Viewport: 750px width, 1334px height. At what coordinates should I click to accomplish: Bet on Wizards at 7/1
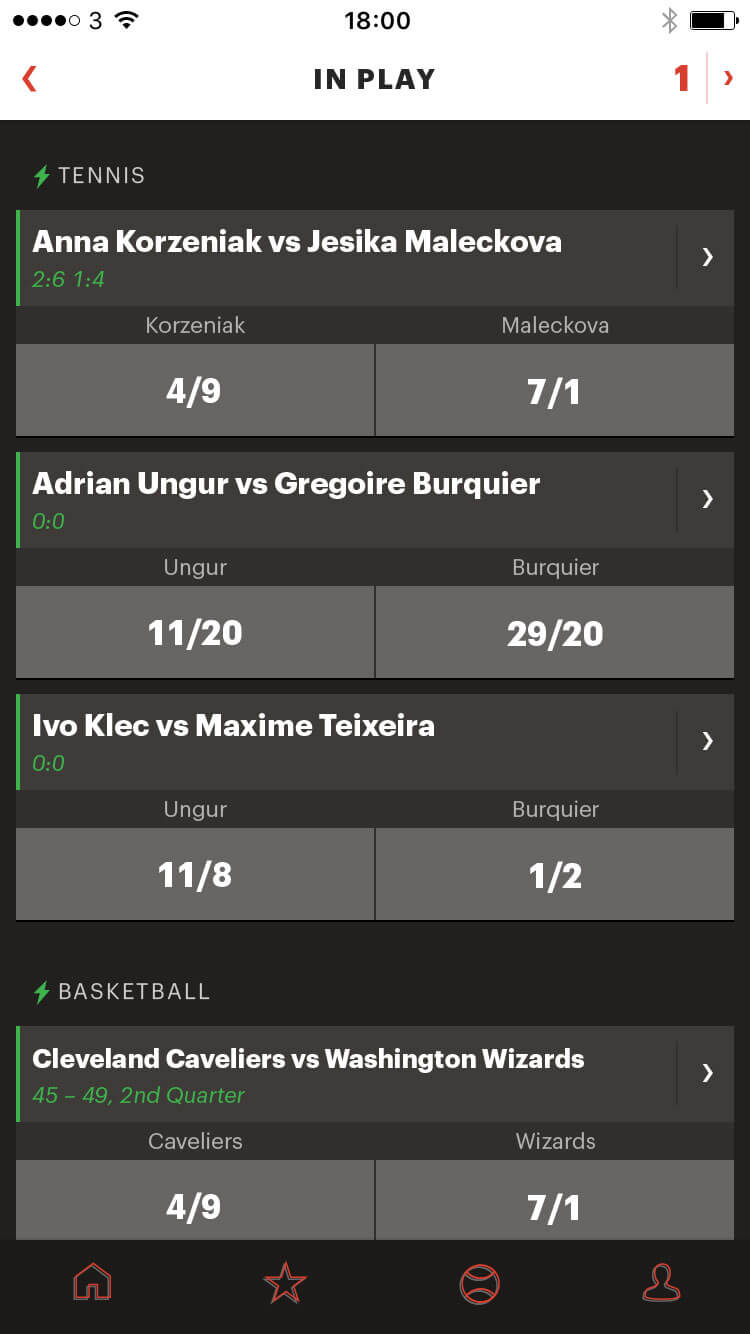[x=555, y=1201]
